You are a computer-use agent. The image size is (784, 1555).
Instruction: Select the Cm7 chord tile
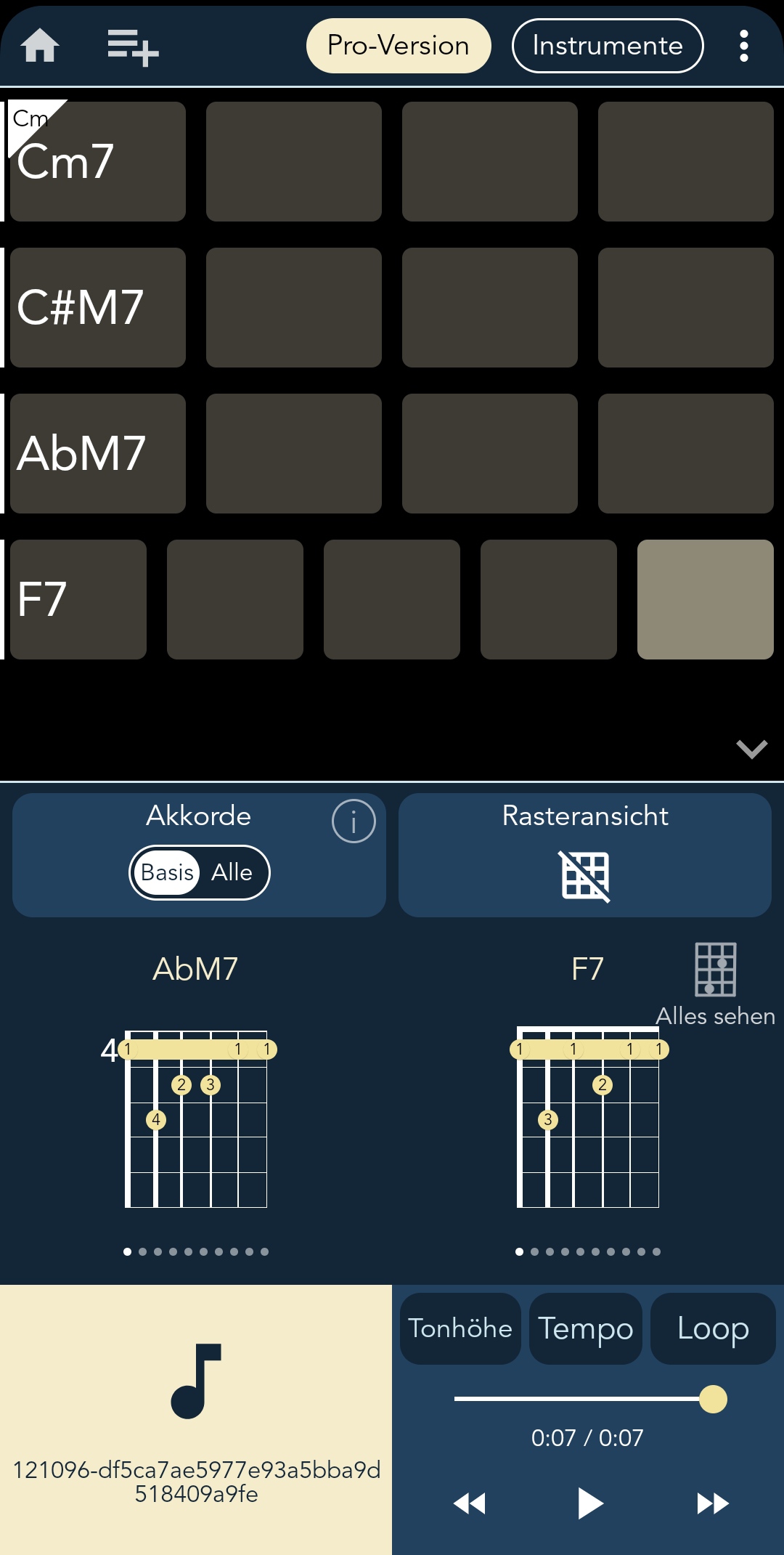pos(98,161)
